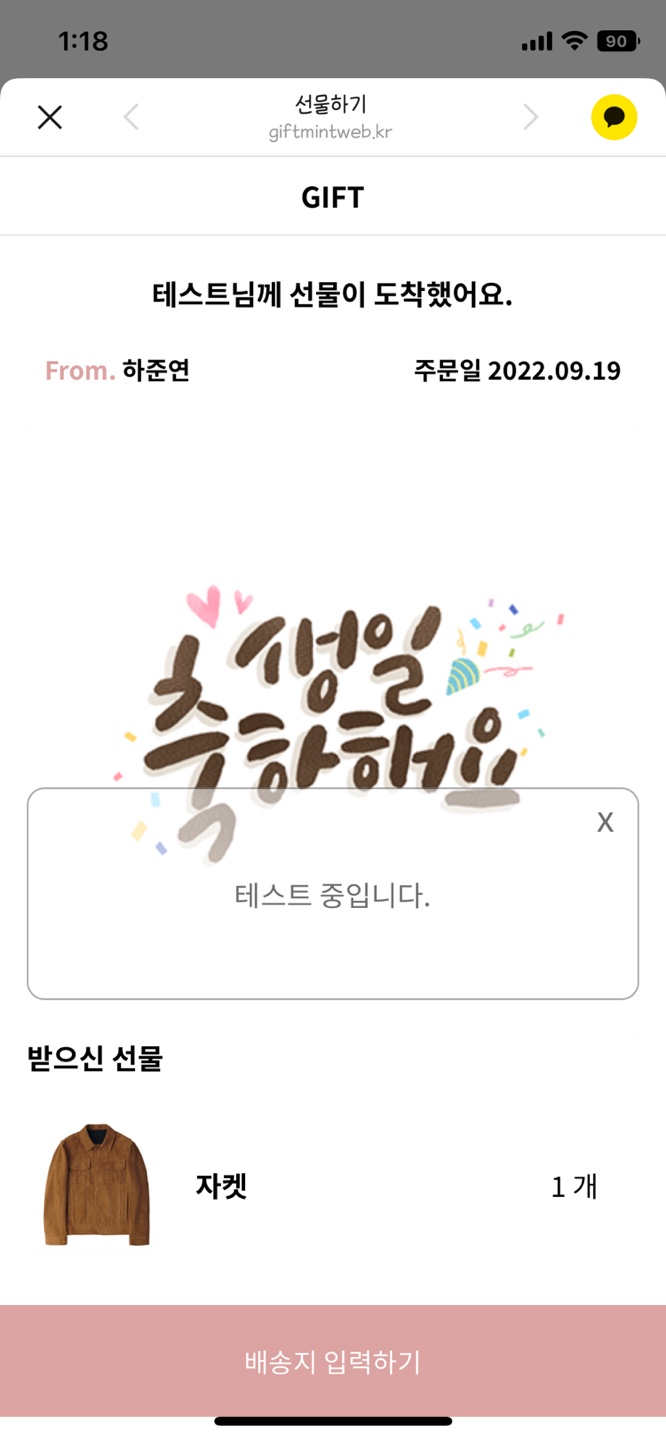Viewport: 666px width, 1440px height.
Task: Dismiss the 테스트 중입니다 message box
Action: pyautogui.click(x=605, y=822)
